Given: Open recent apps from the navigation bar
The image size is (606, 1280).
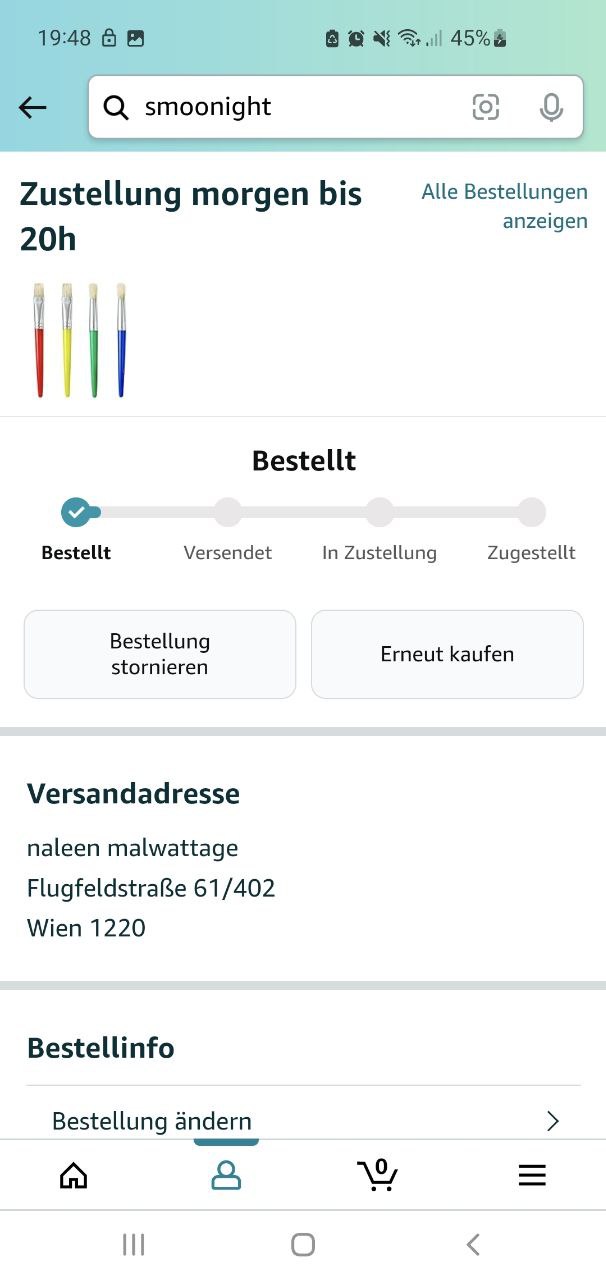Looking at the screenshot, I should pos(133,1244).
